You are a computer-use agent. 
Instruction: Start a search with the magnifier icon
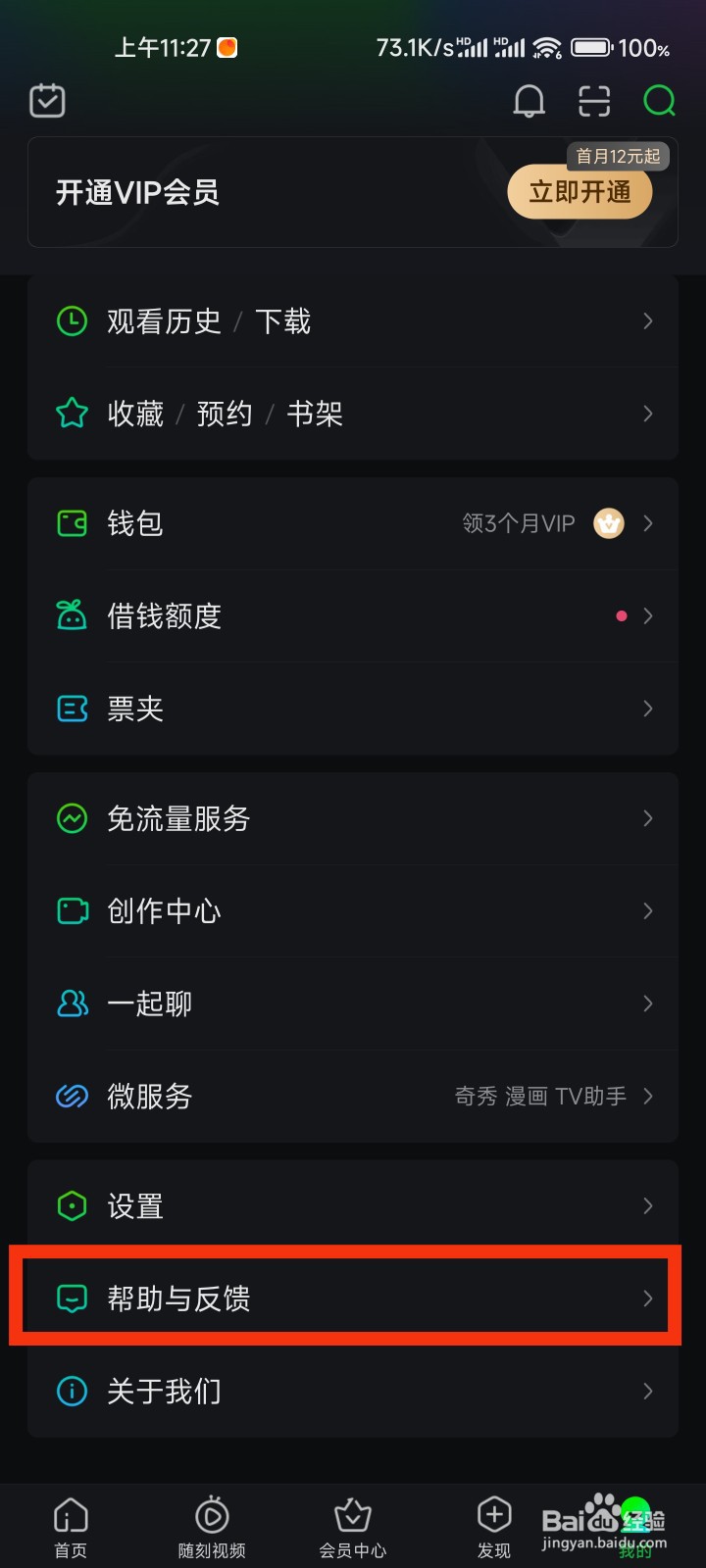659,101
